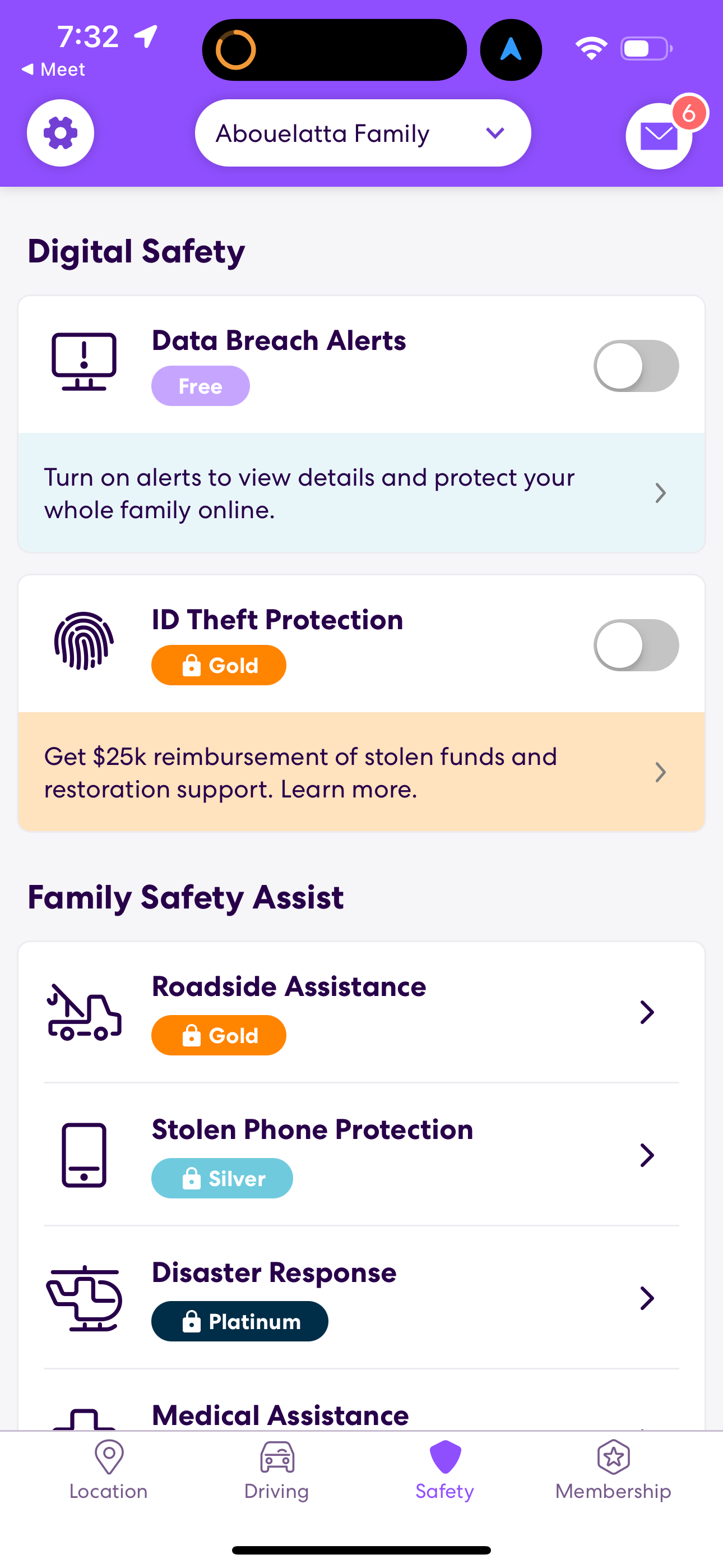Tap the battery indicator in status bar
Image resolution: width=723 pixels, height=1568 pixels.
coord(646,48)
